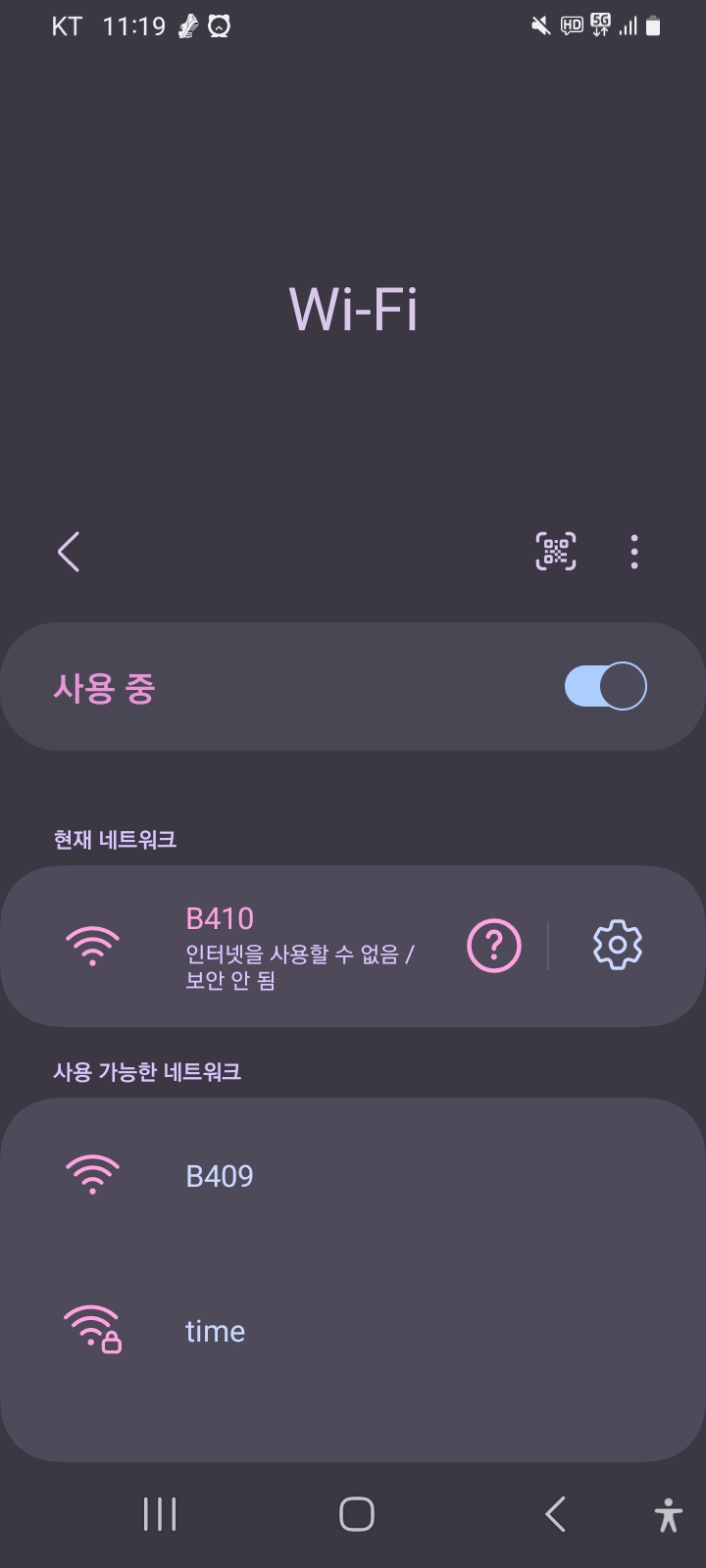
Task: Navigate back using the top back chevron
Action: (68, 552)
